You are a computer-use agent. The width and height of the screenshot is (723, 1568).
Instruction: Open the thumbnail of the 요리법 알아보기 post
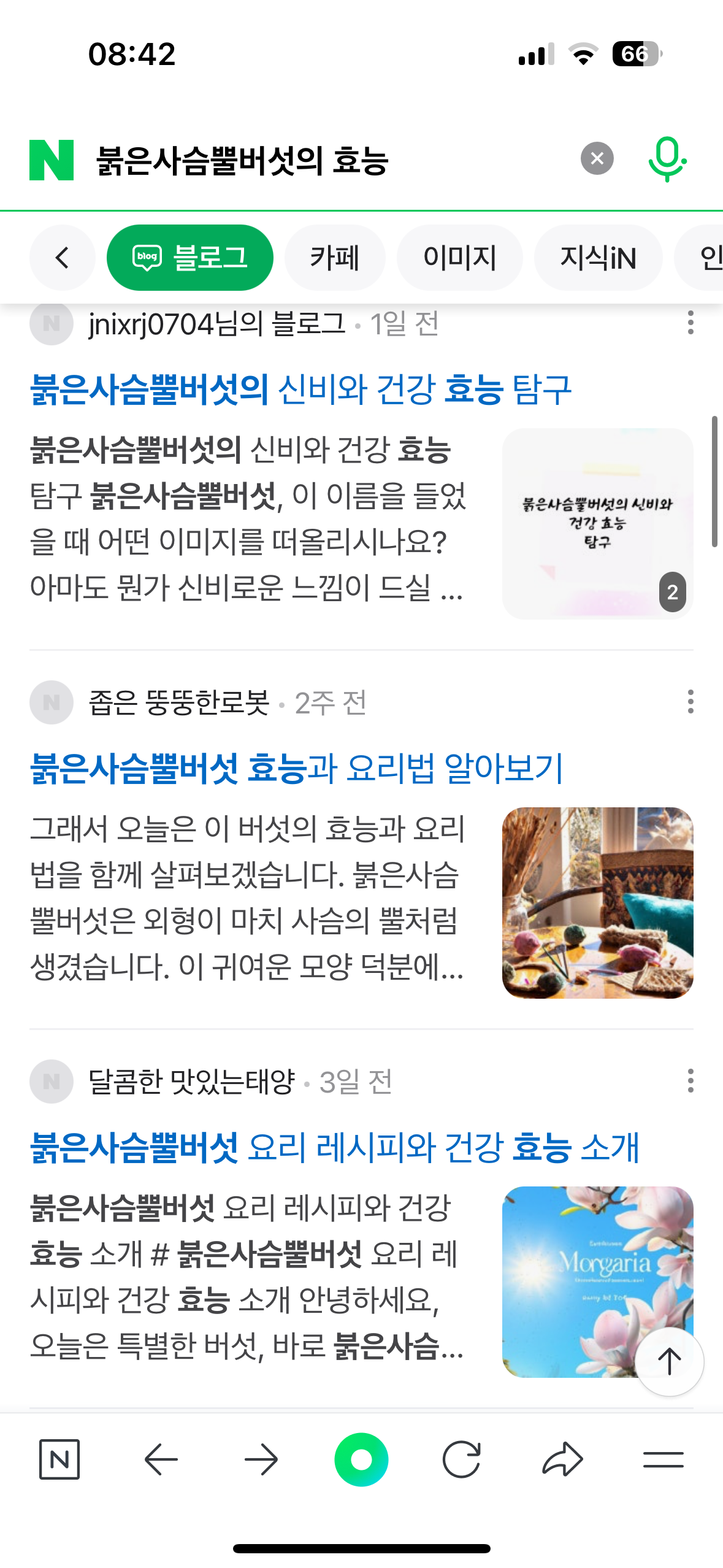tap(597, 902)
